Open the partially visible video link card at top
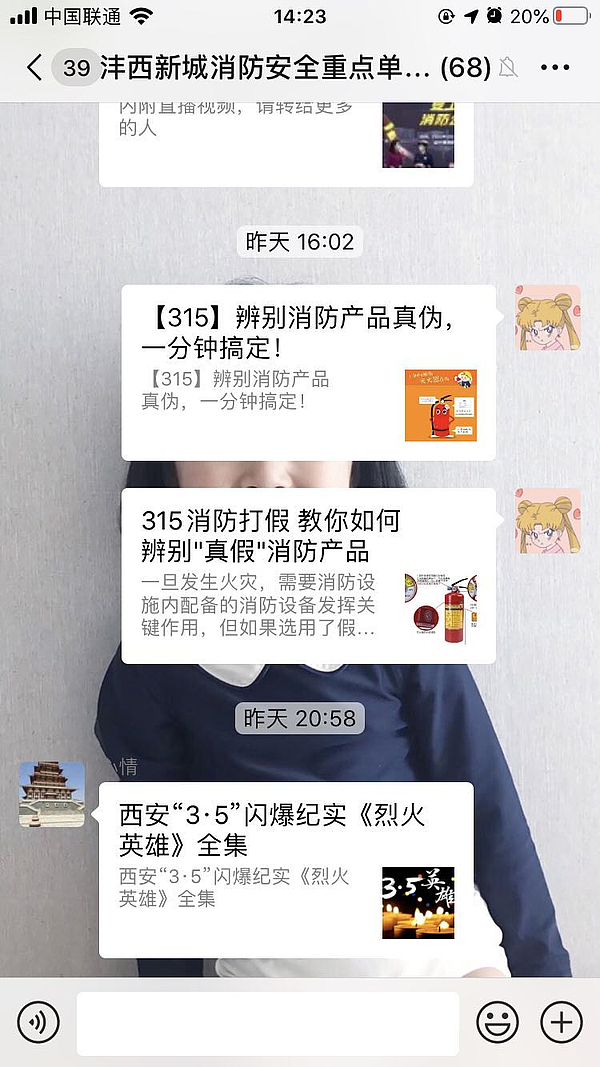This screenshot has width=600, height=1067. pos(285,142)
